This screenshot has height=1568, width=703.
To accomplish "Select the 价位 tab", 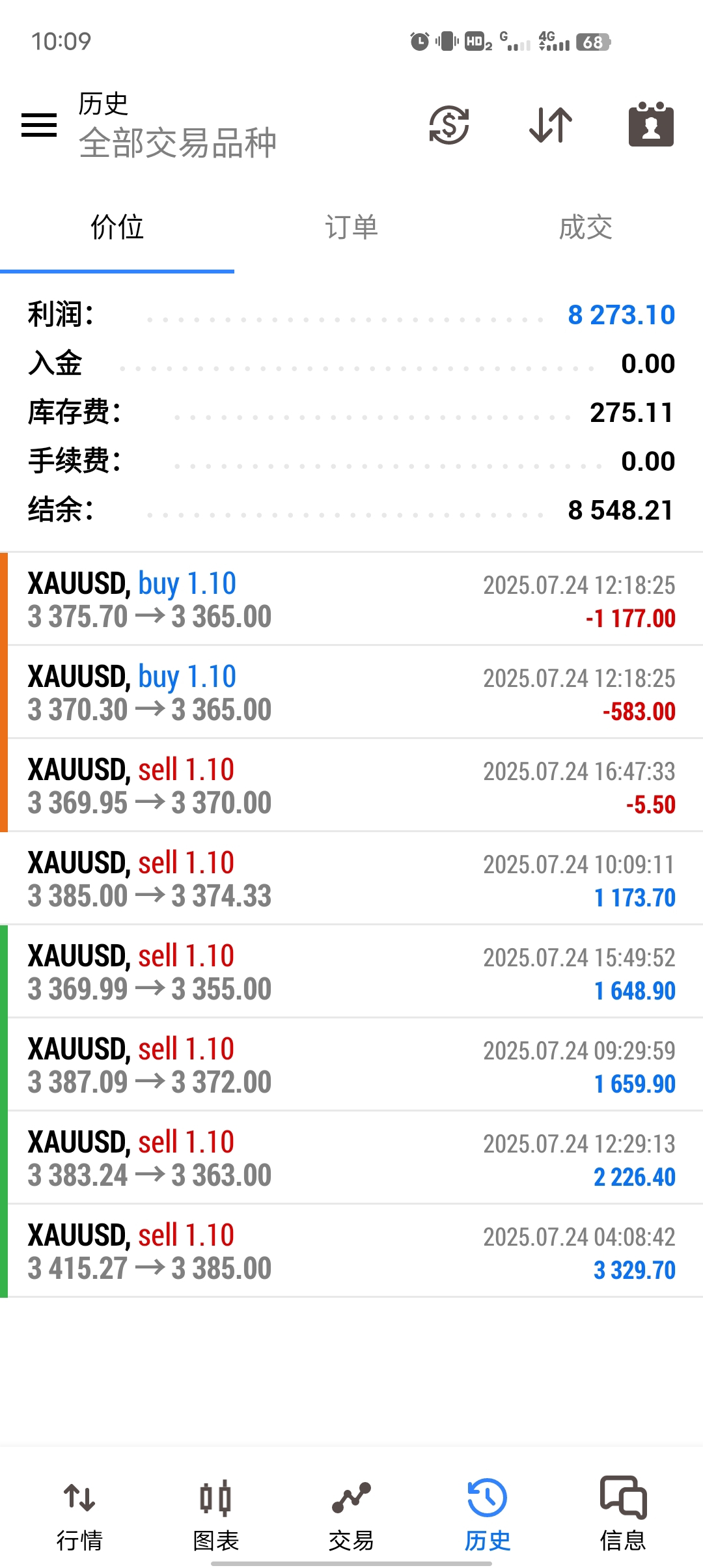I will click(117, 228).
